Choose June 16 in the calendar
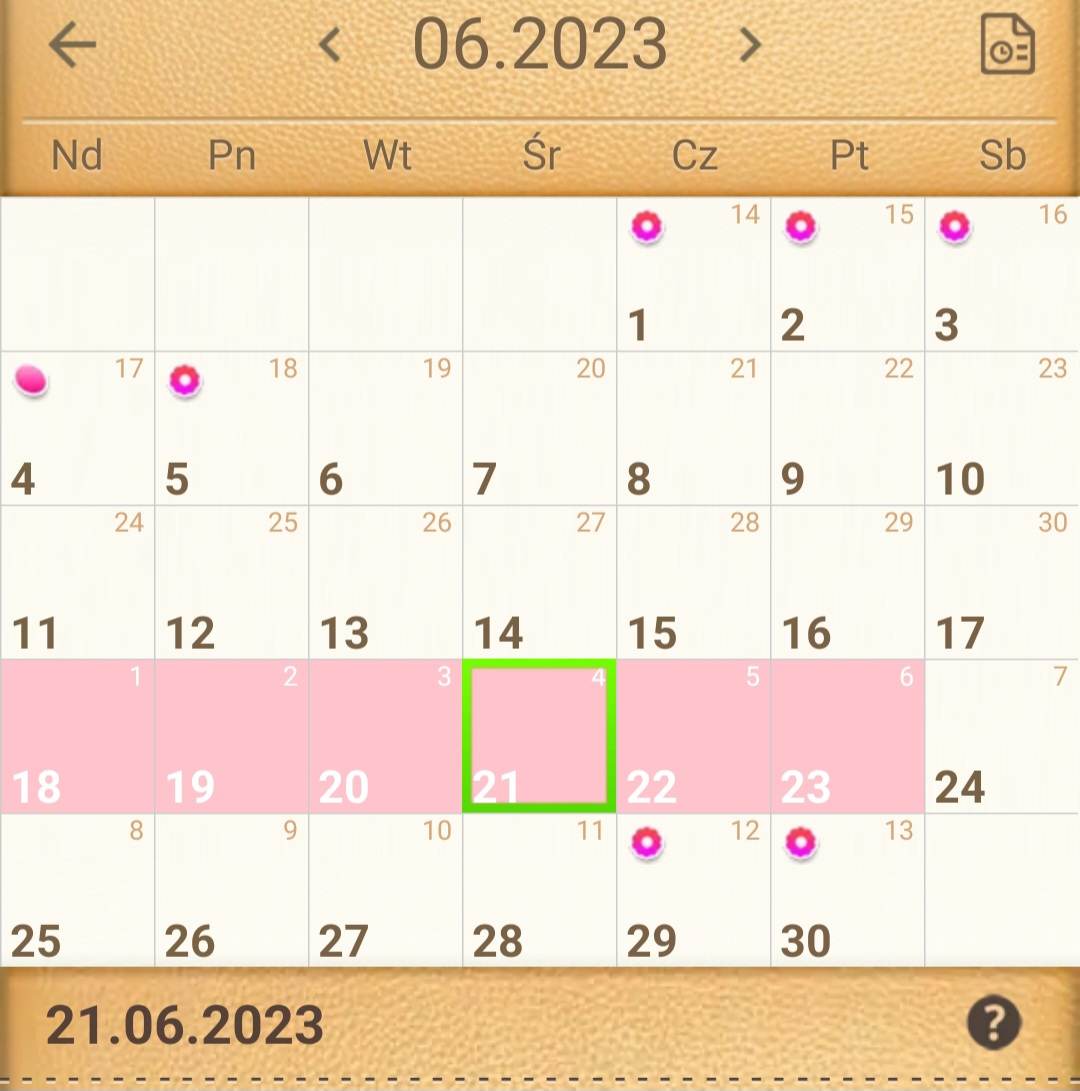1080x1091 pixels. [848, 582]
